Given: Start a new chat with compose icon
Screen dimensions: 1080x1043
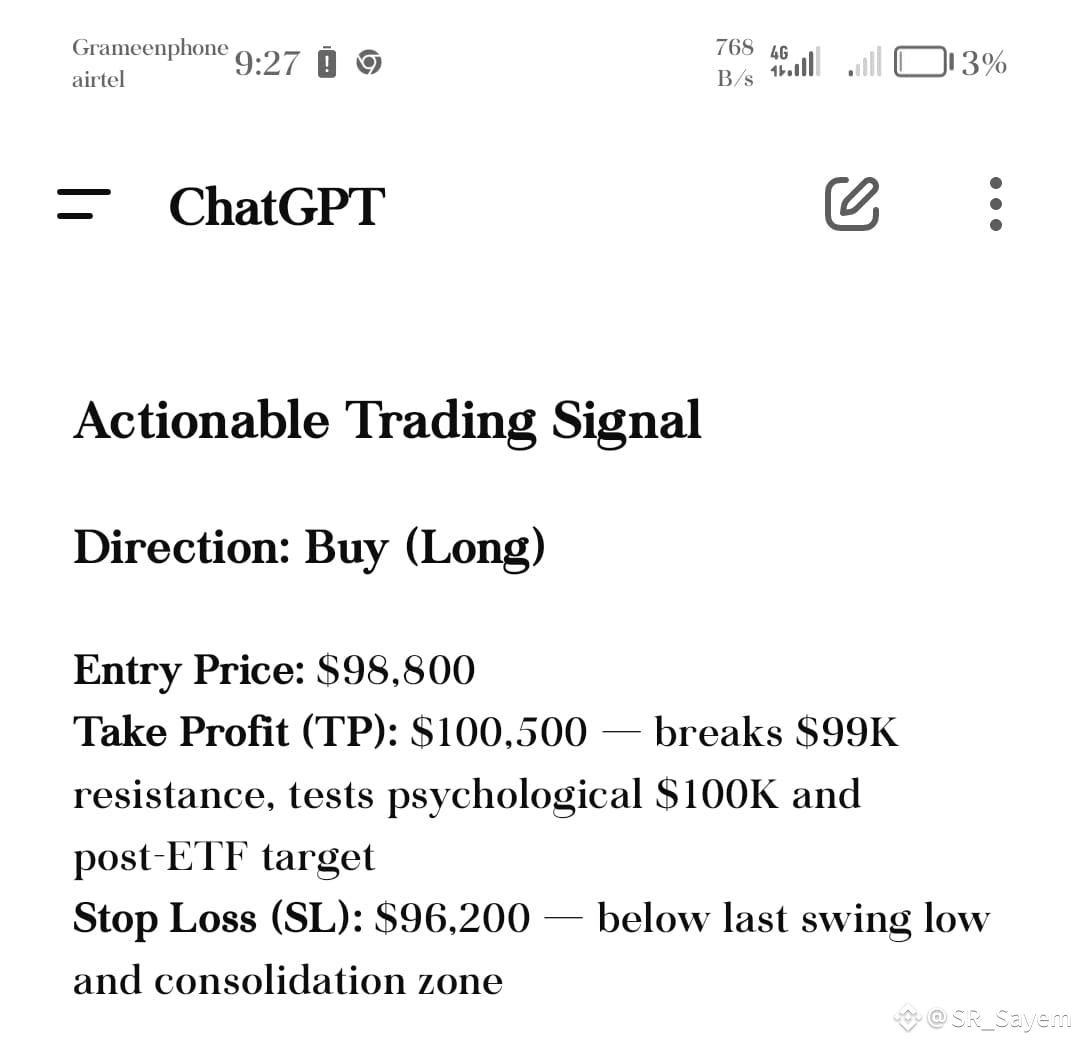Looking at the screenshot, I should [x=852, y=203].
